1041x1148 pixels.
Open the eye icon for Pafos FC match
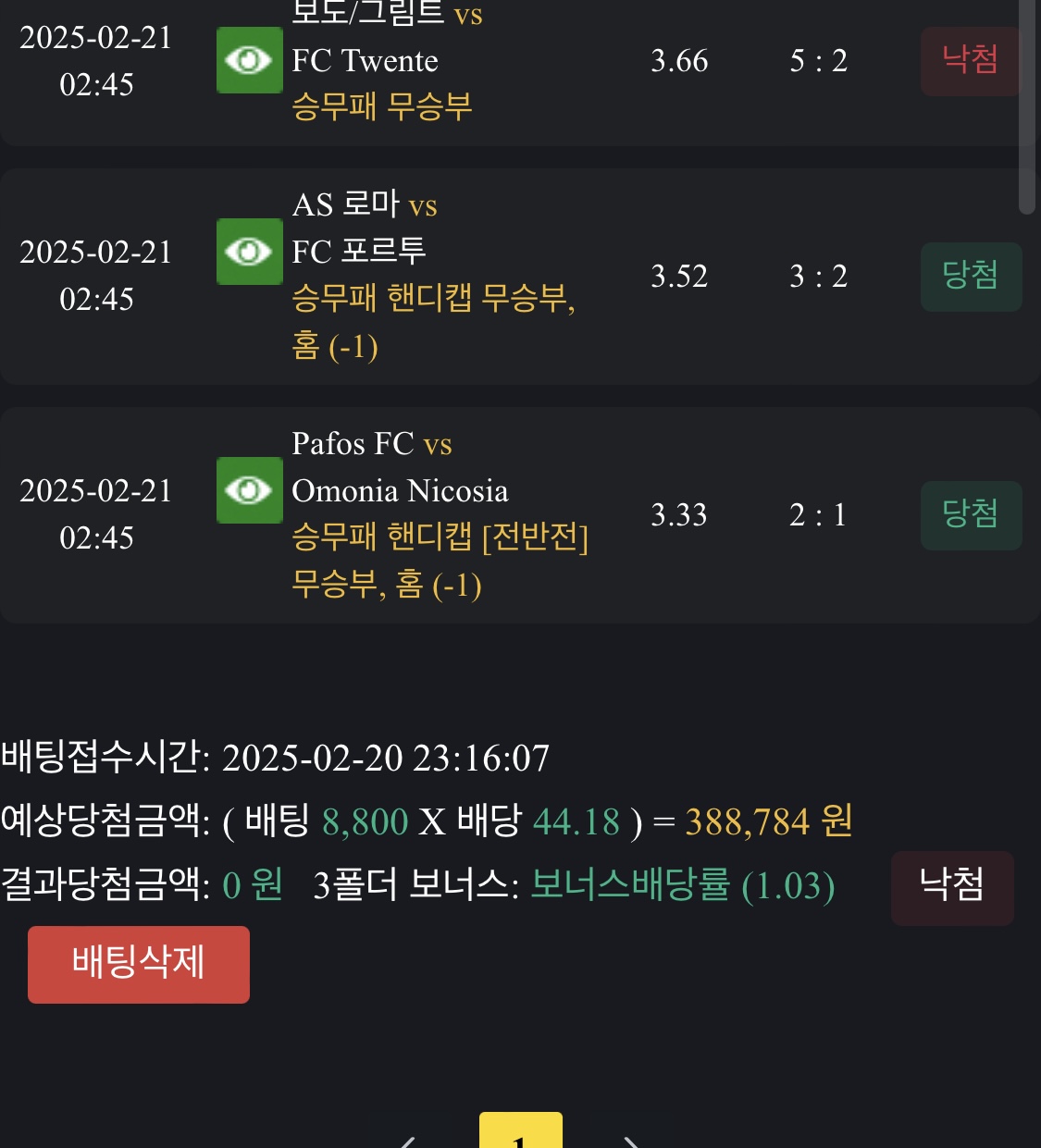249,490
